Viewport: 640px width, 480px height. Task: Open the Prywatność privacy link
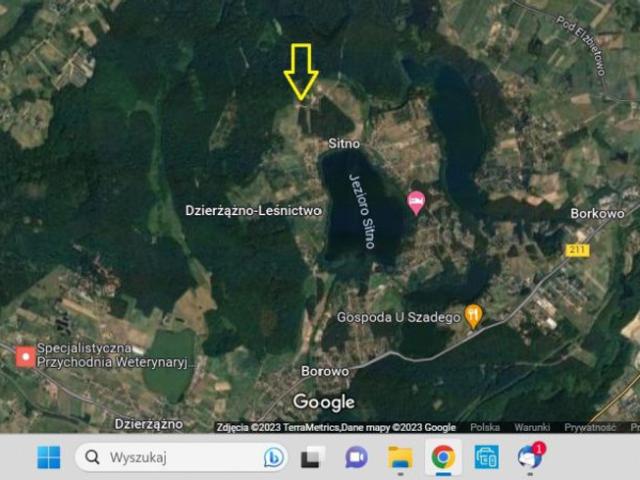coord(590,427)
